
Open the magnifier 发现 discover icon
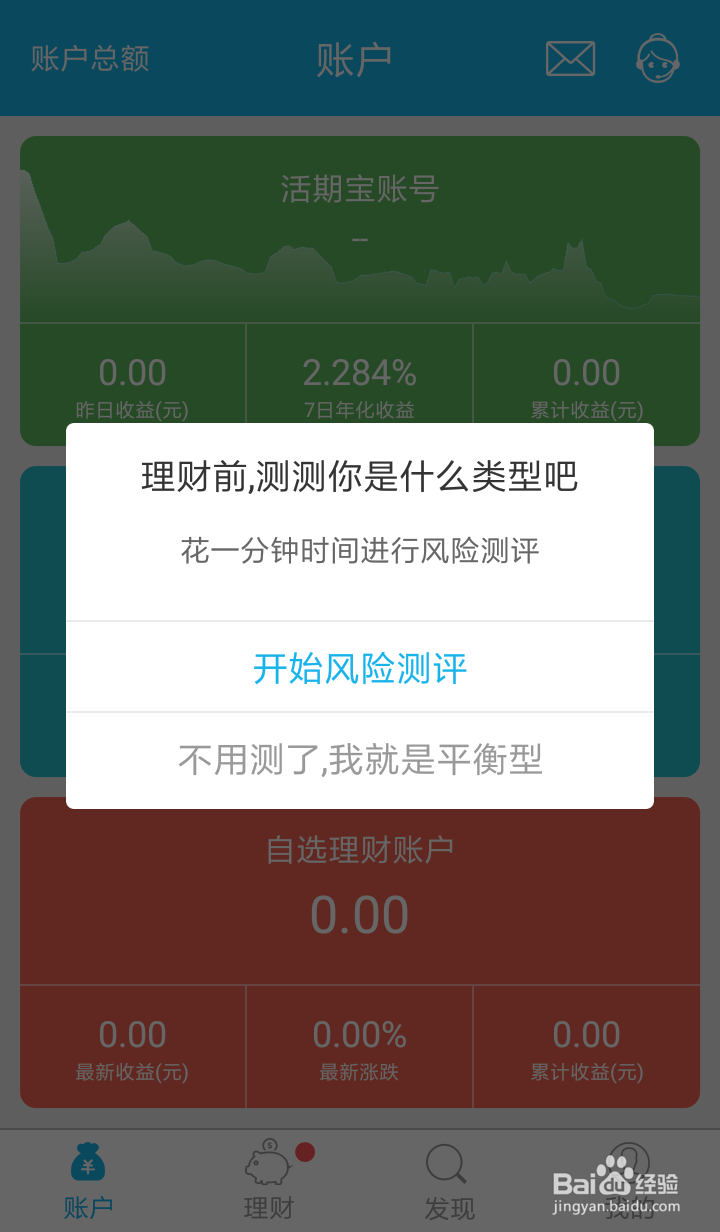click(x=445, y=1165)
